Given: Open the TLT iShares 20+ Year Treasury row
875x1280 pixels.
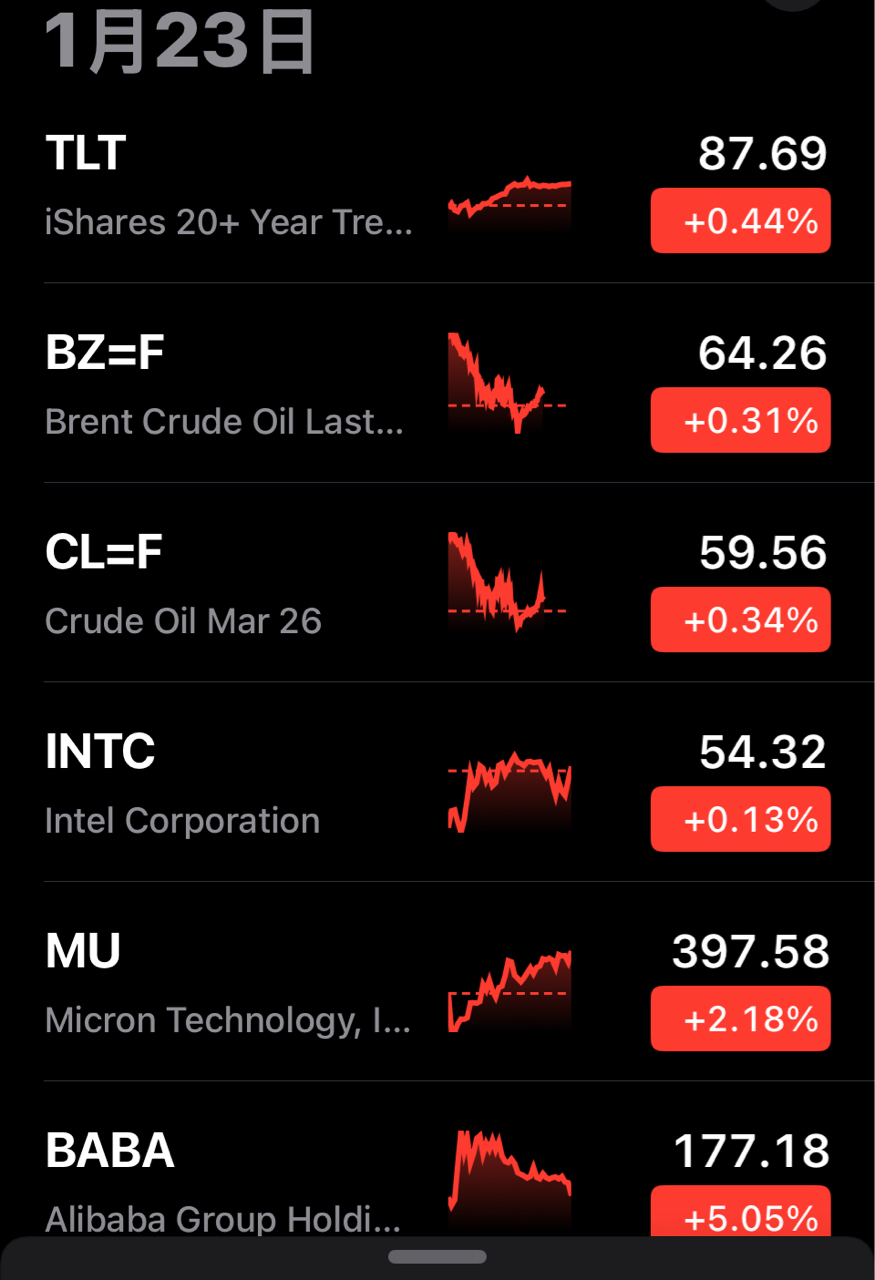Looking at the screenshot, I should point(230,186).
